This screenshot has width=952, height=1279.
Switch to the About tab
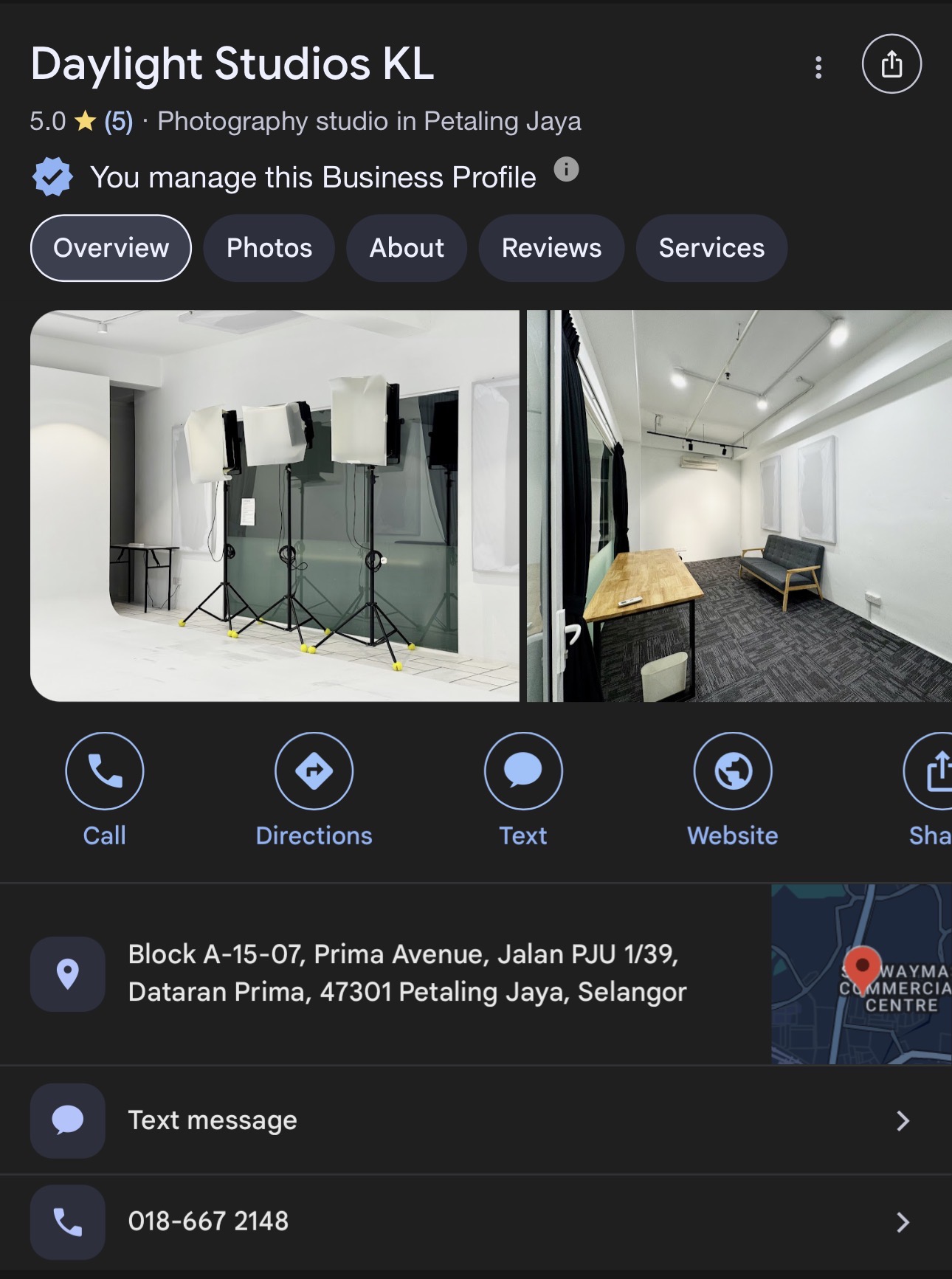click(x=407, y=248)
